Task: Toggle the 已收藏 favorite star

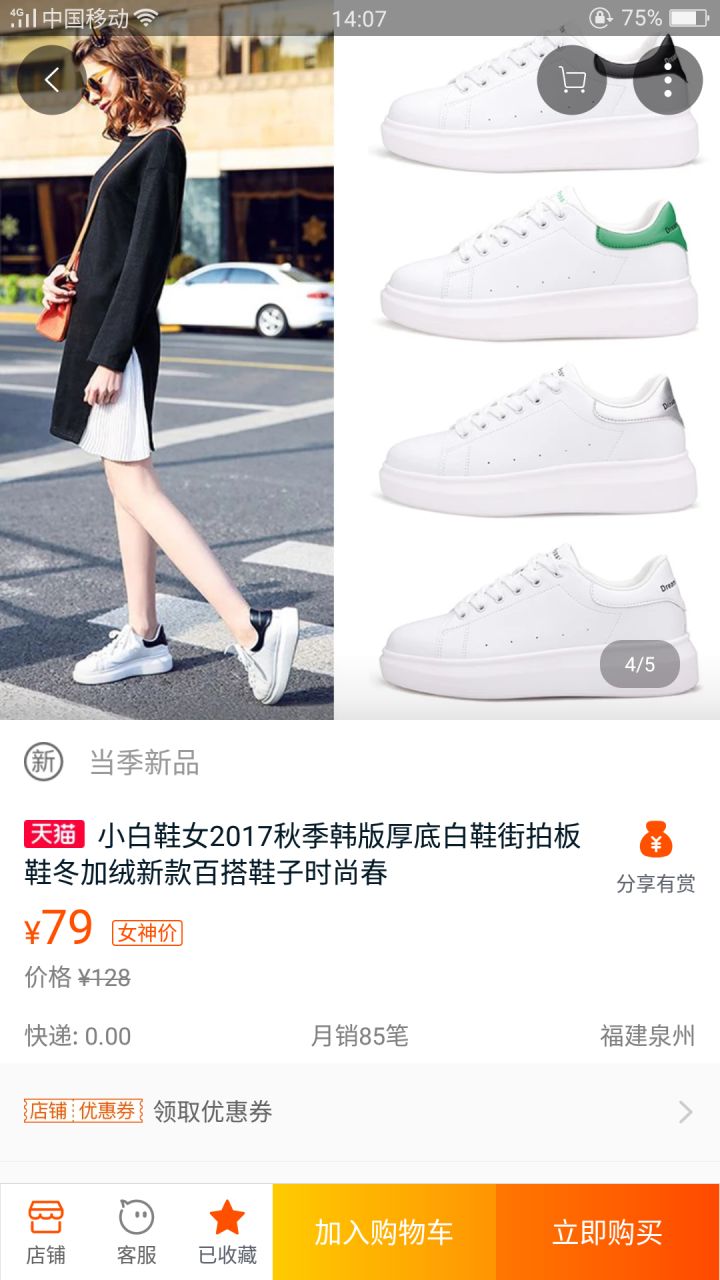Action: click(x=227, y=1232)
